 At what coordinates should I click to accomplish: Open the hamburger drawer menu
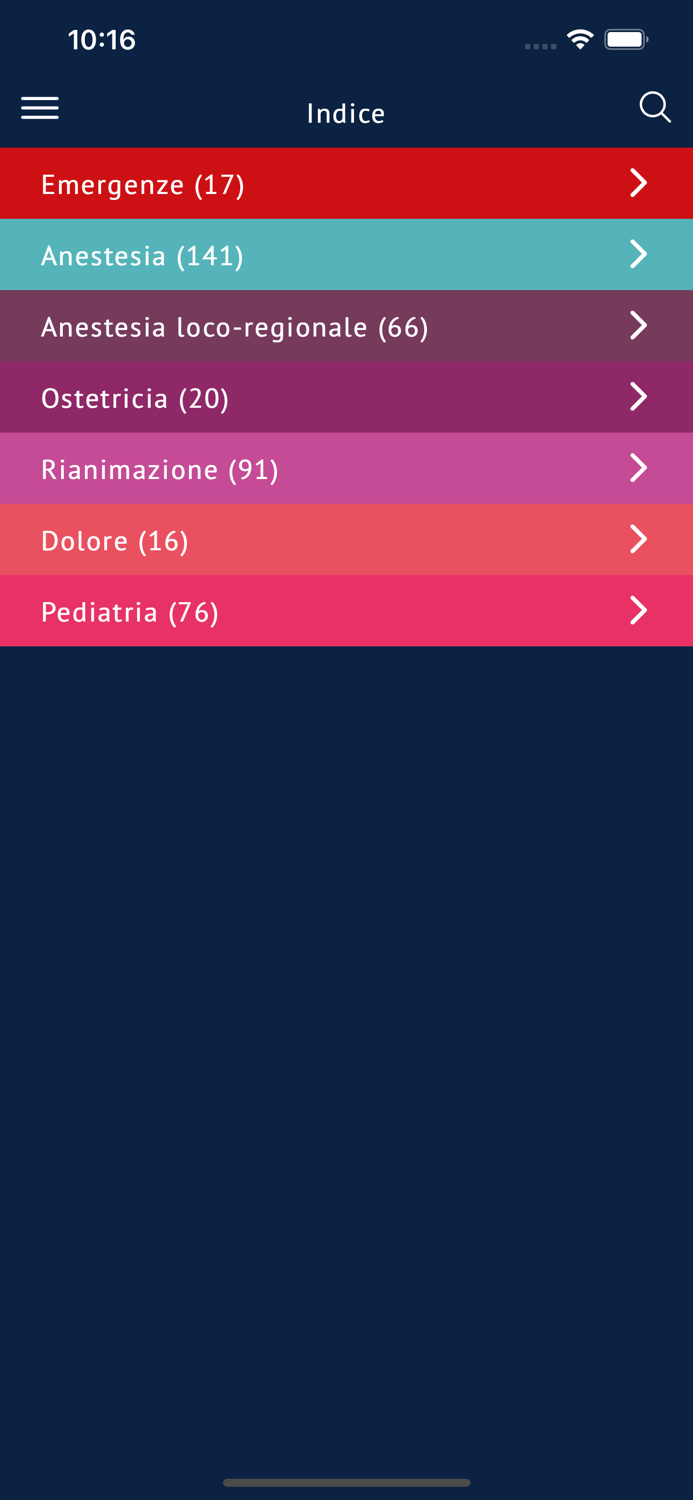click(x=40, y=108)
